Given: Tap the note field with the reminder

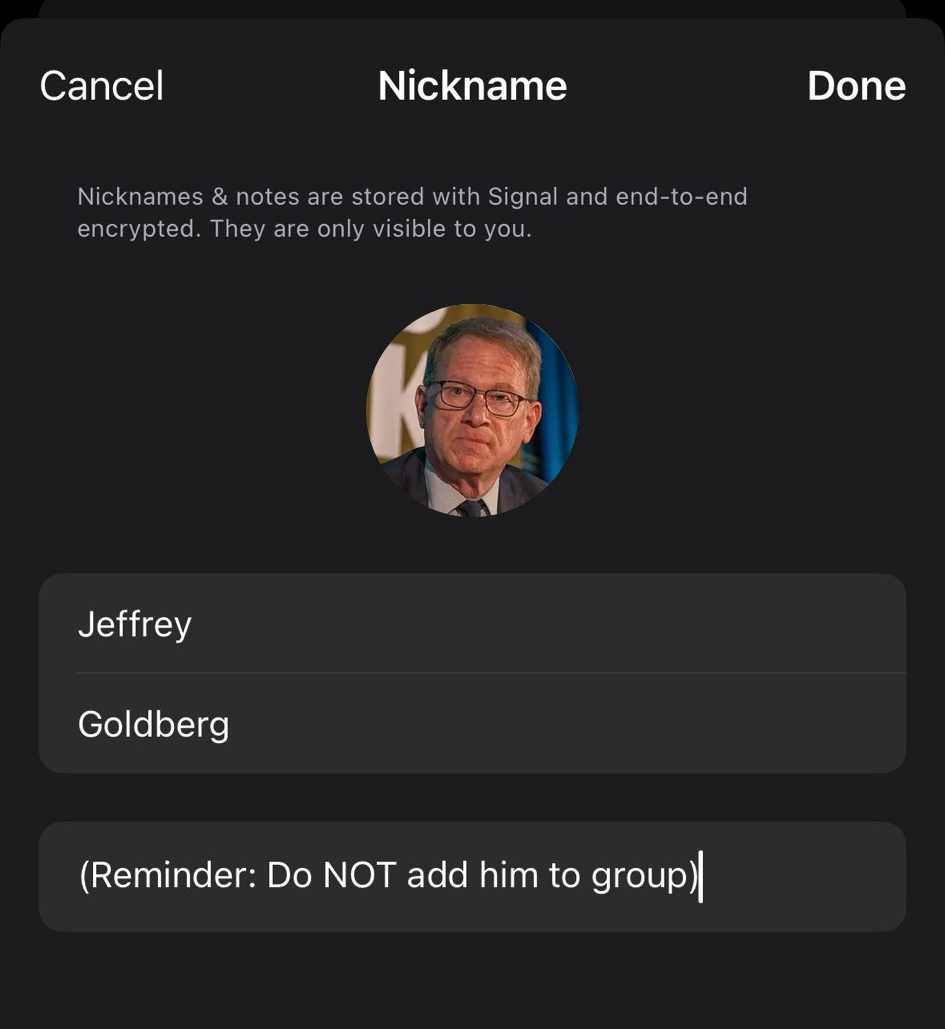Looking at the screenshot, I should pos(472,876).
